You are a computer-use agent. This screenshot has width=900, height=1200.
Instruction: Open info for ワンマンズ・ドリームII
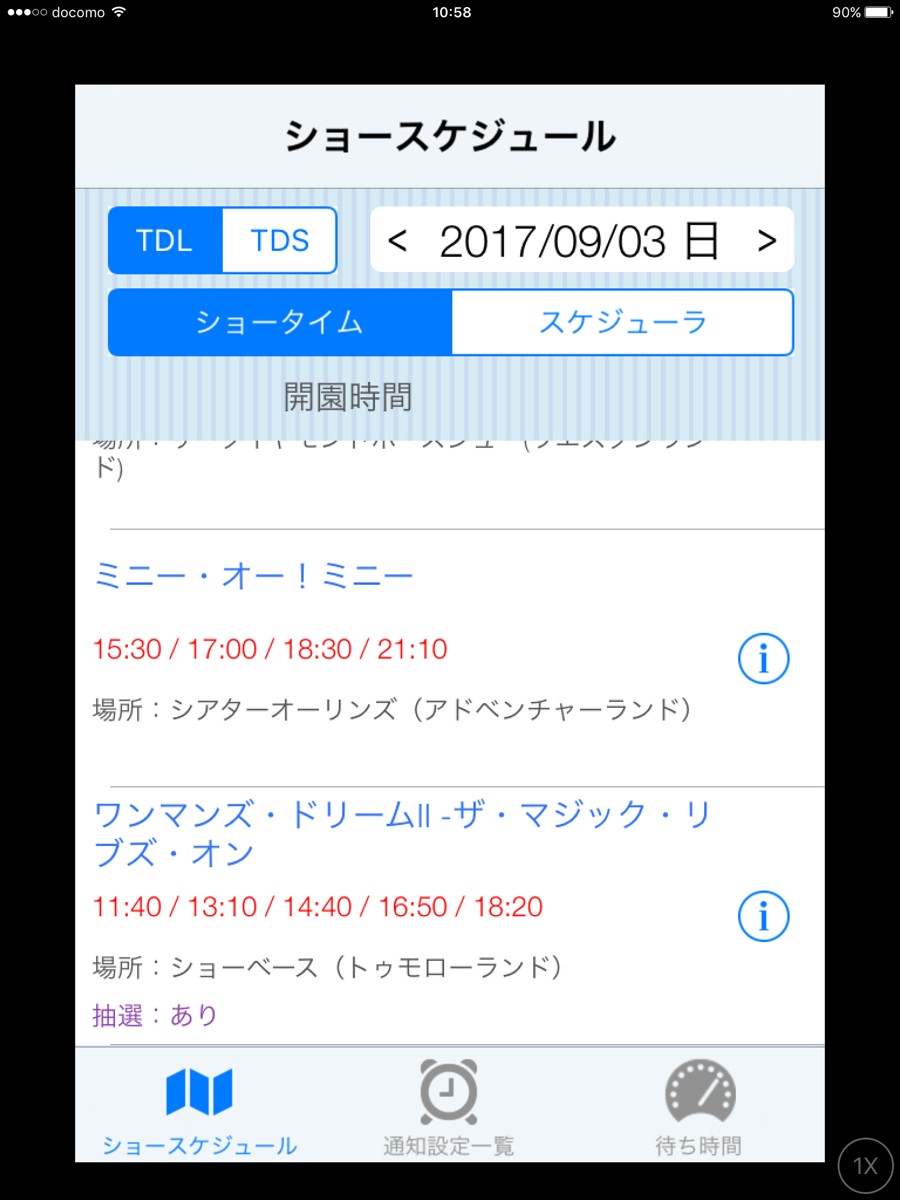coord(763,916)
